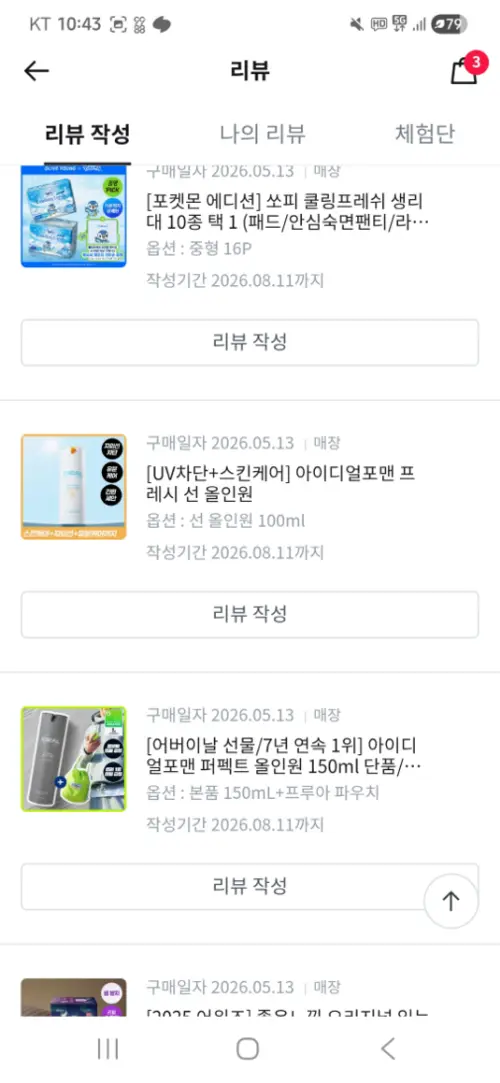Screen dimensions: 500x1083
Task: Write a review for 쏘피 쿨링프레쉬 생리대
Action: coord(249,342)
